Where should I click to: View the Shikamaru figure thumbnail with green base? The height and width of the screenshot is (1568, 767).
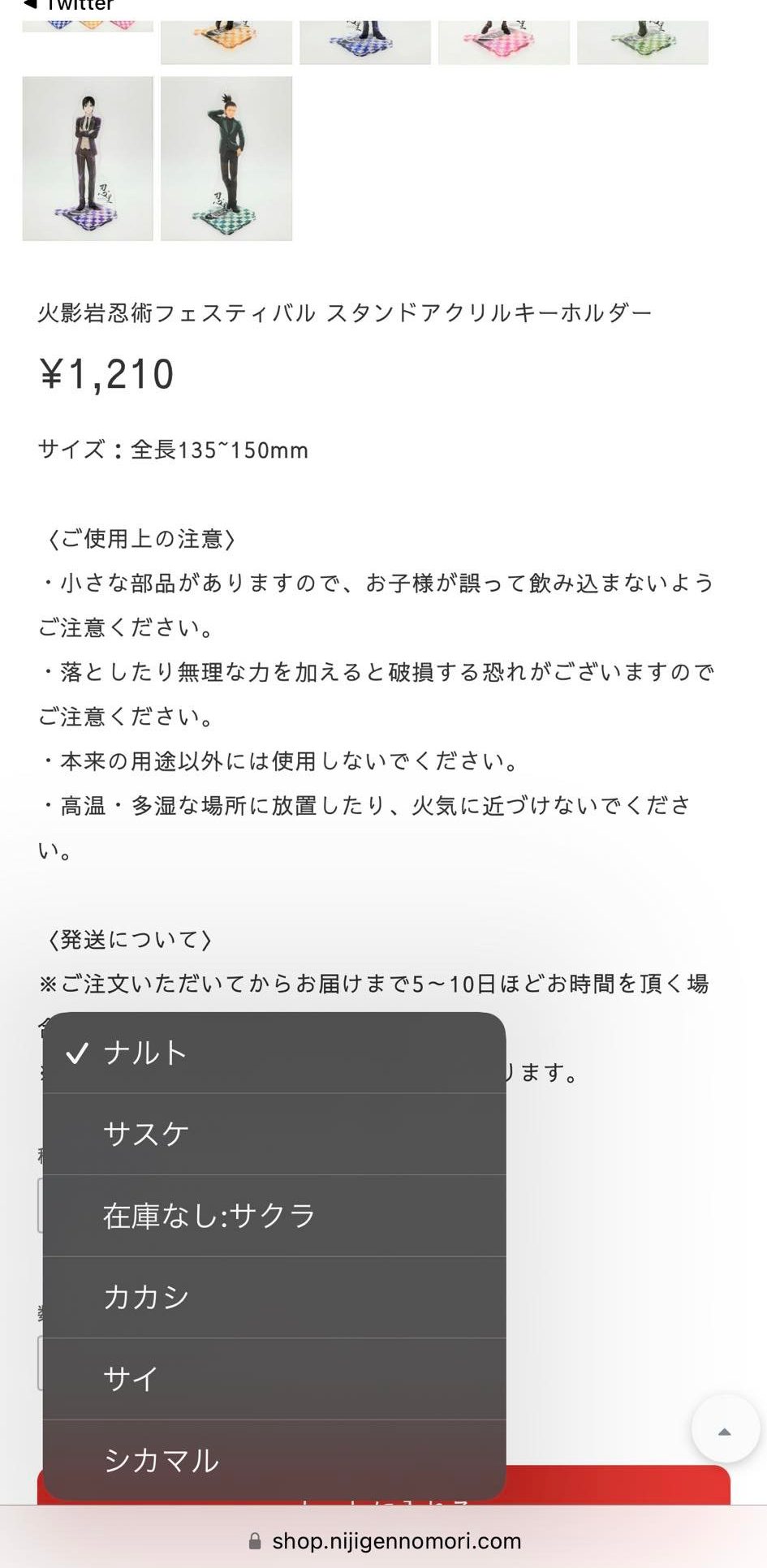click(x=226, y=159)
